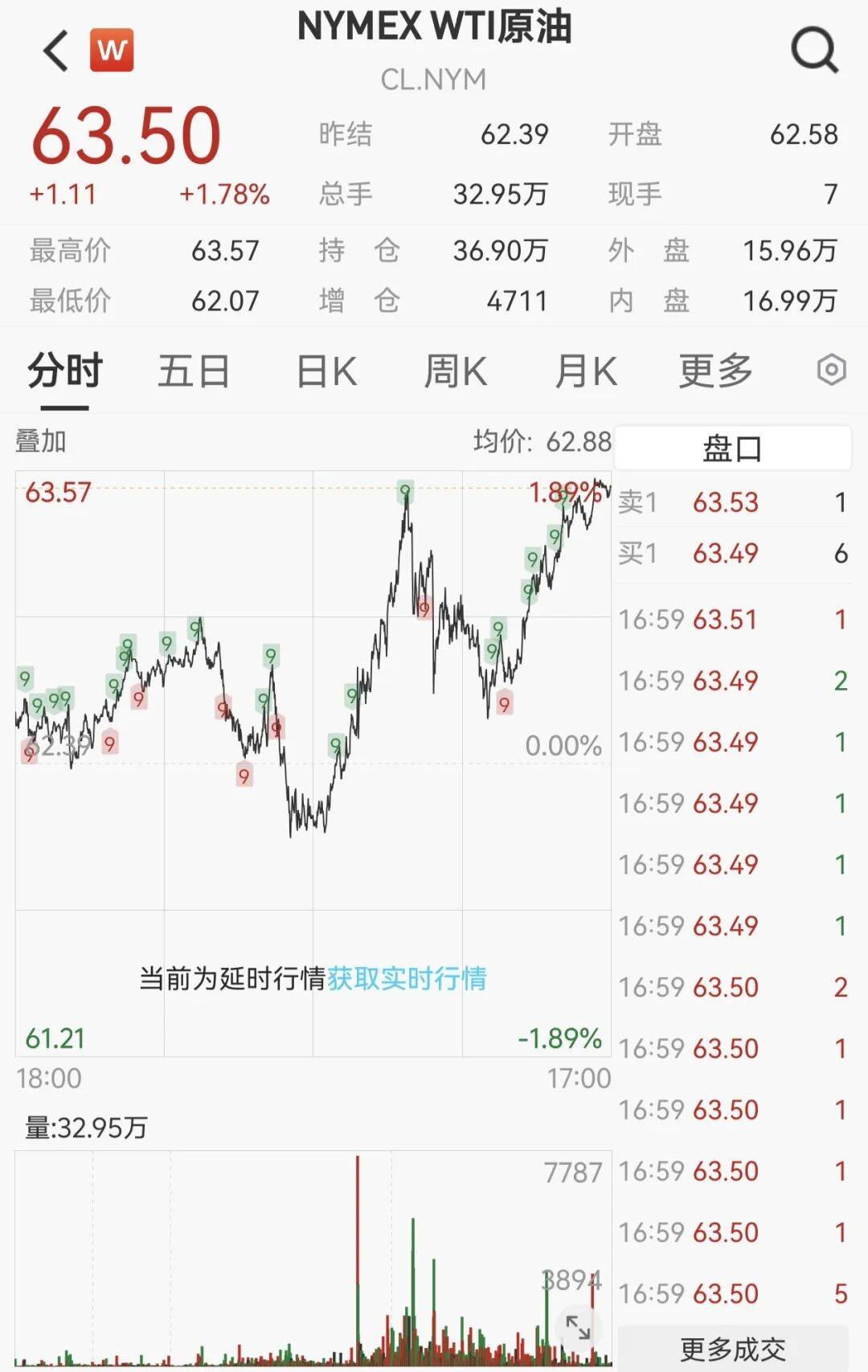Go back using the arrow icon
Viewport: 868px width, 1372px height.
coord(56,51)
